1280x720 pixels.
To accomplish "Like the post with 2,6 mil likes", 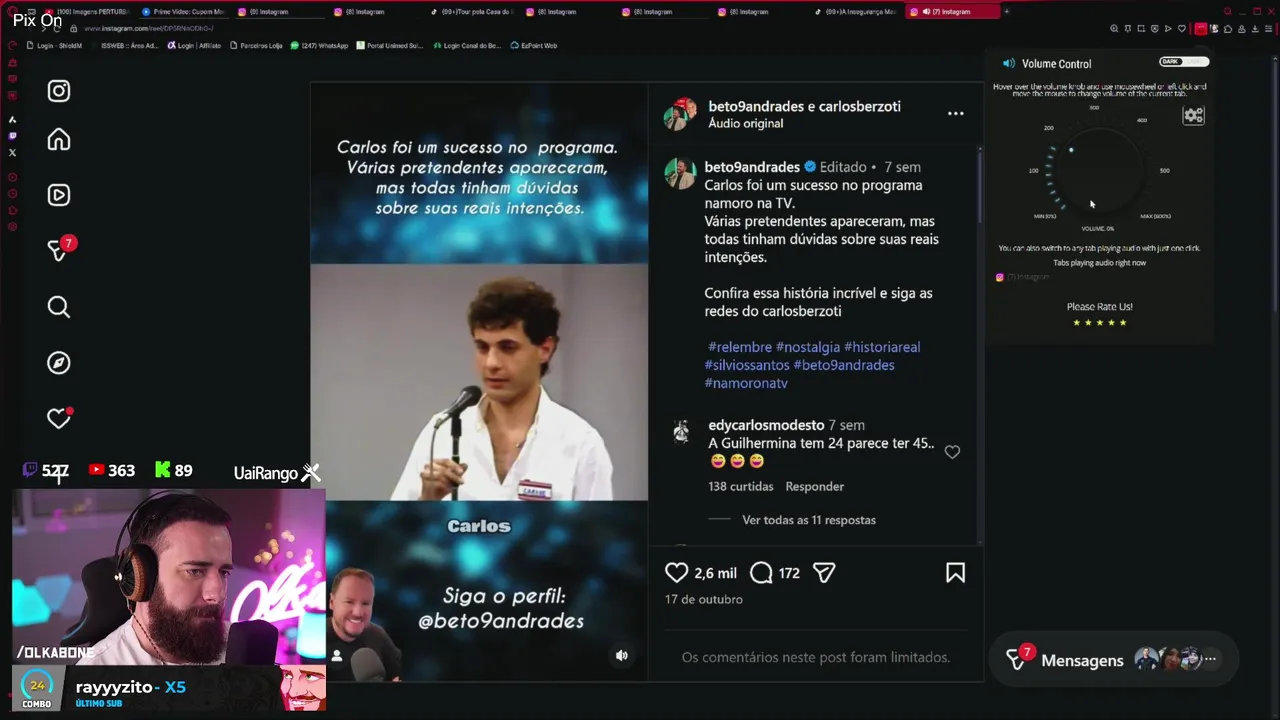I will pyautogui.click(x=677, y=573).
